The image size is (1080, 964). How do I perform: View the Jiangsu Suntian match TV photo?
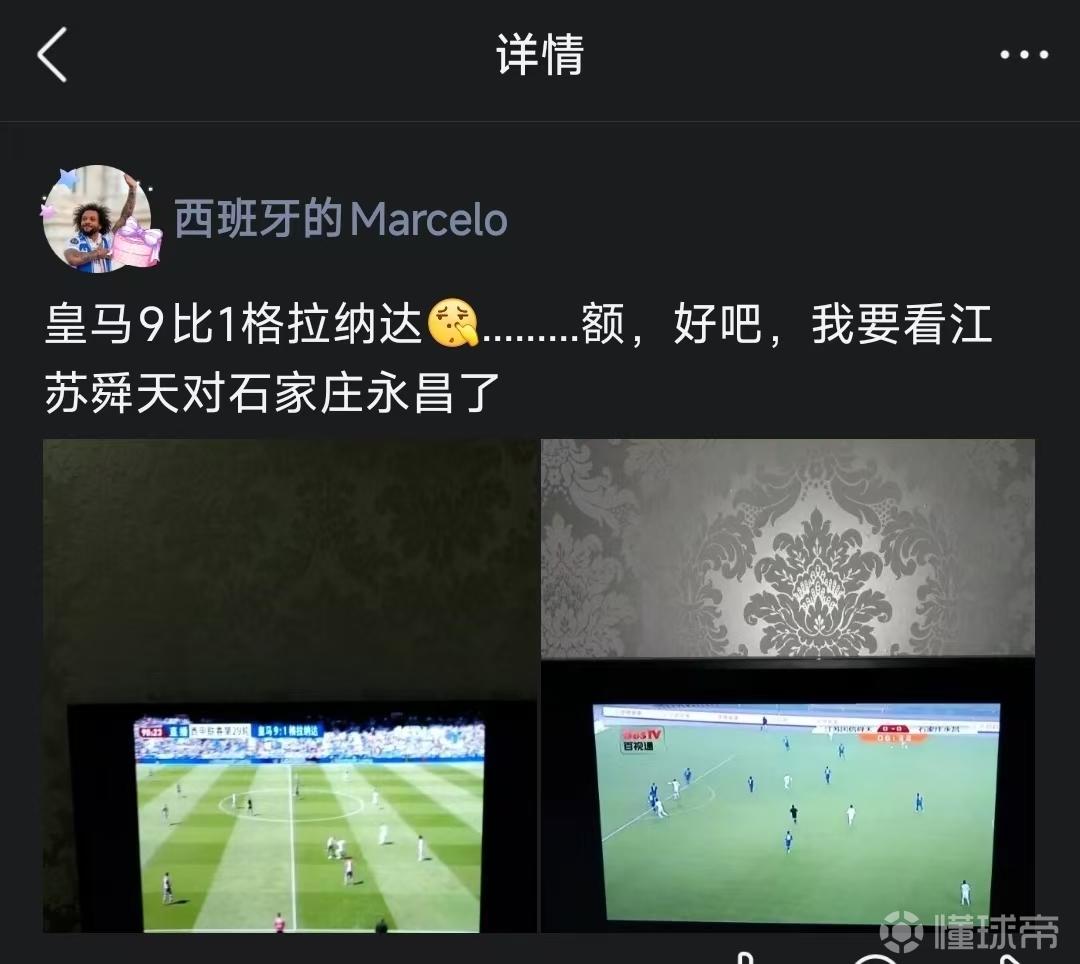[x=788, y=686]
